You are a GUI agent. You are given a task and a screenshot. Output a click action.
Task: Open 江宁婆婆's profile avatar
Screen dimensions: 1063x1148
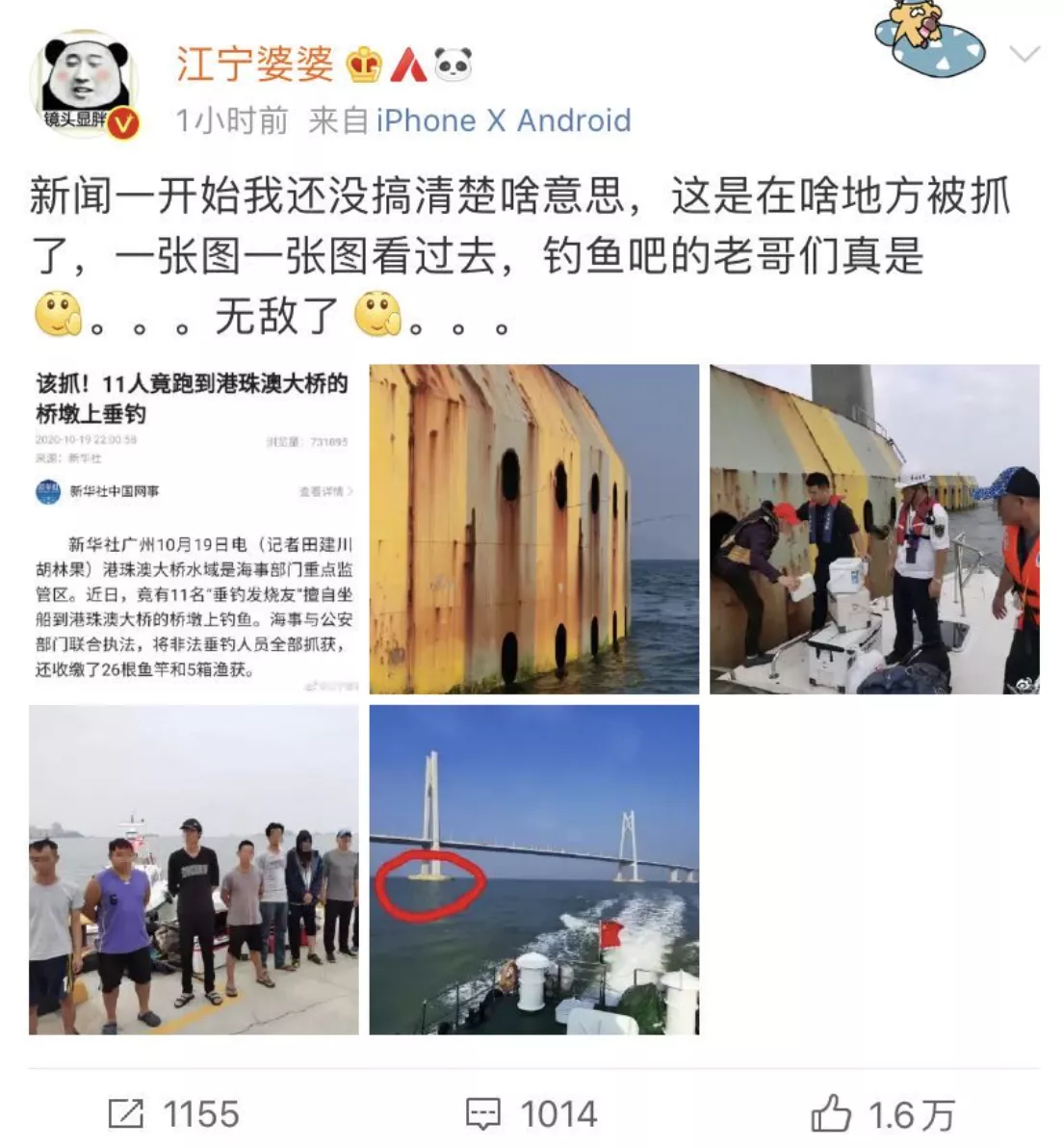click(85, 87)
